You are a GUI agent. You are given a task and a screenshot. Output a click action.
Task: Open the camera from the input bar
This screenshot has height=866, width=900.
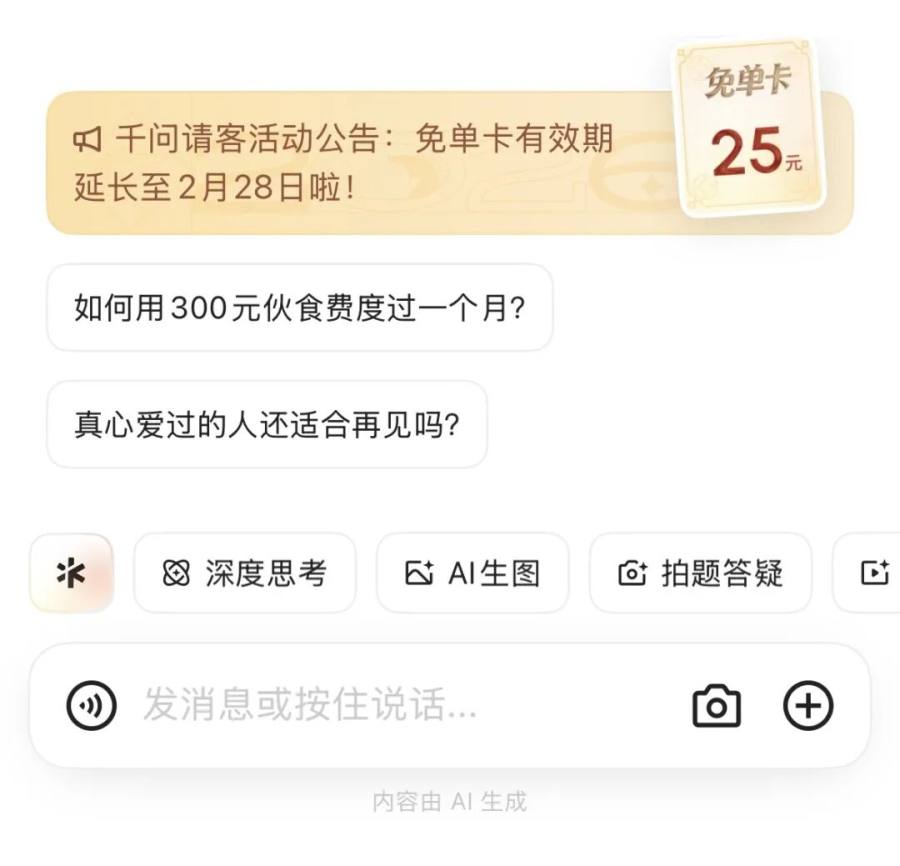[x=716, y=706]
